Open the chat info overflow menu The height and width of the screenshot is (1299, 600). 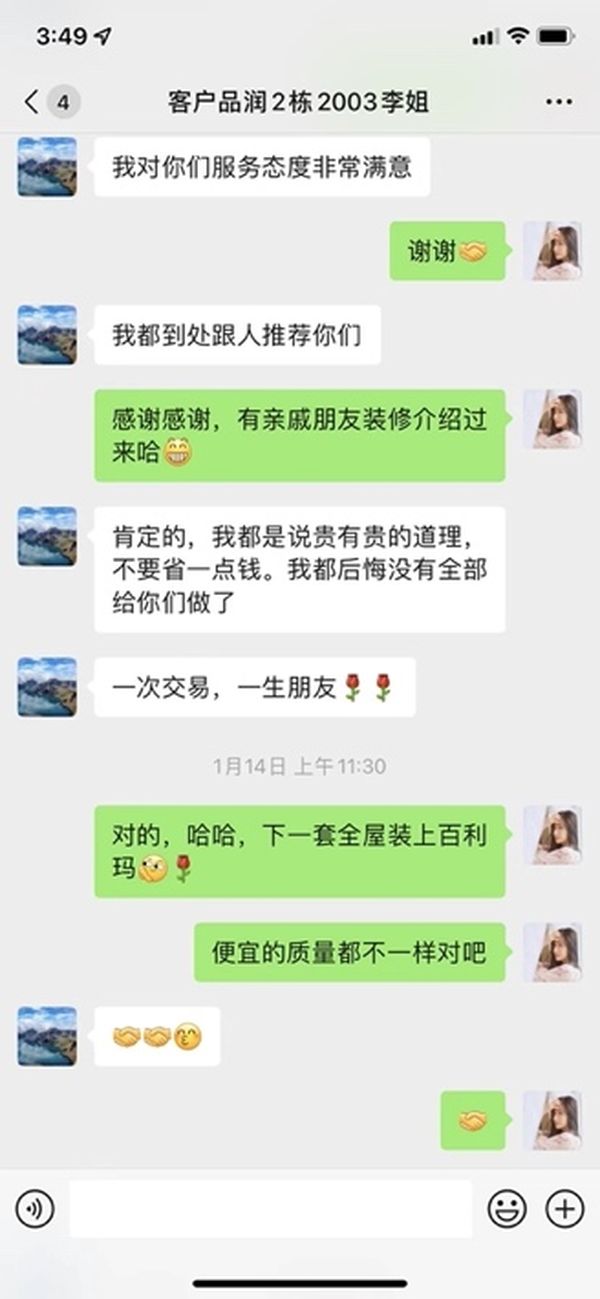pos(558,101)
